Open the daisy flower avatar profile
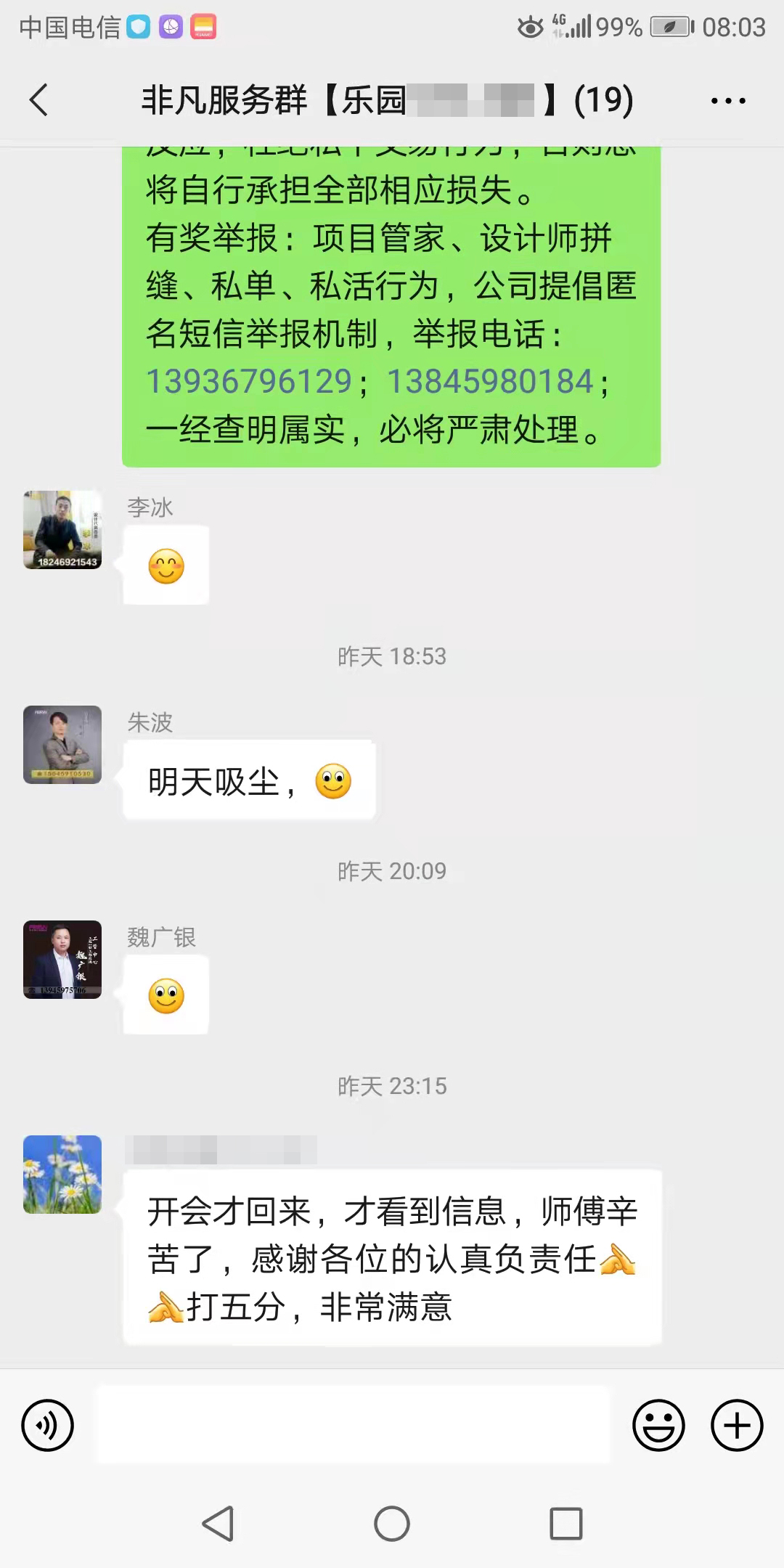Viewport: 784px width, 1568px height. click(62, 1175)
